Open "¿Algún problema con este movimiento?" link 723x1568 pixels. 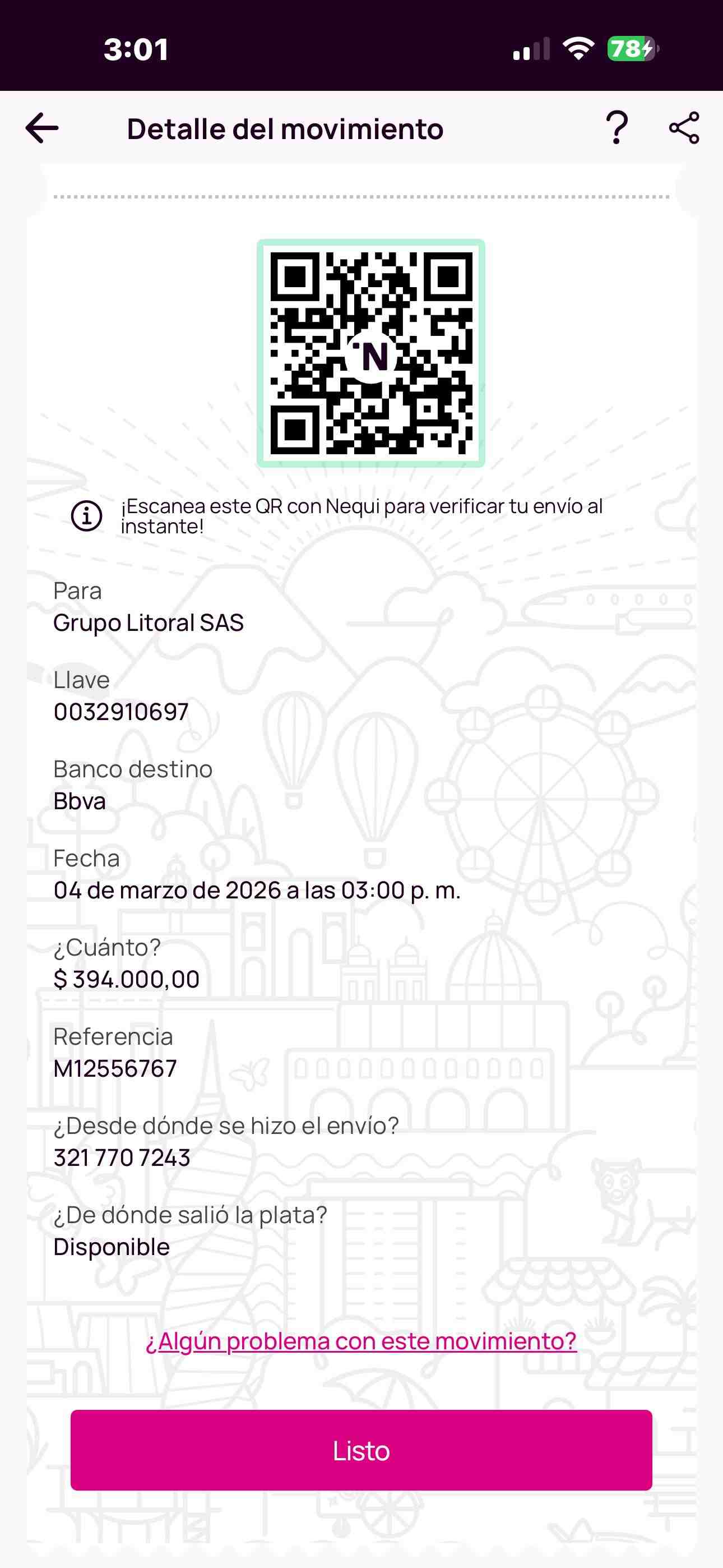361,1341
